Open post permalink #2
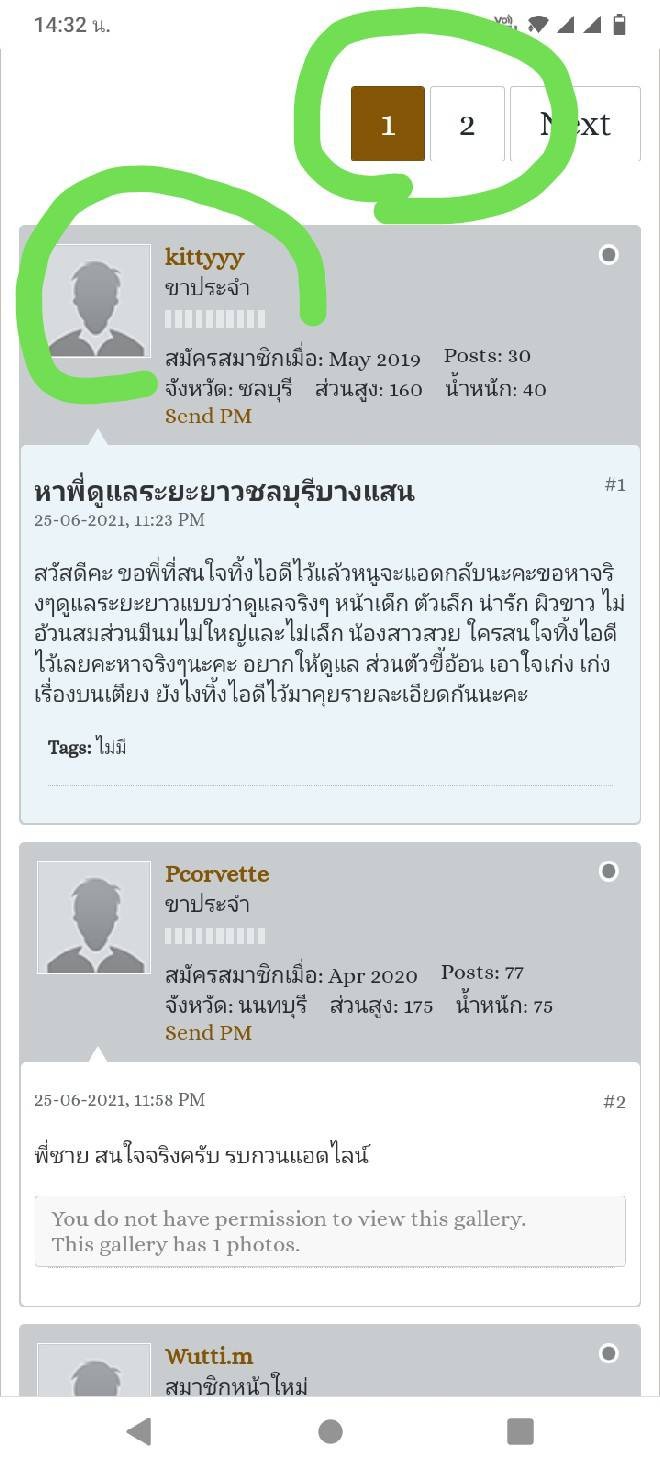This screenshot has height=1468, width=660. pyautogui.click(x=614, y=1102)
